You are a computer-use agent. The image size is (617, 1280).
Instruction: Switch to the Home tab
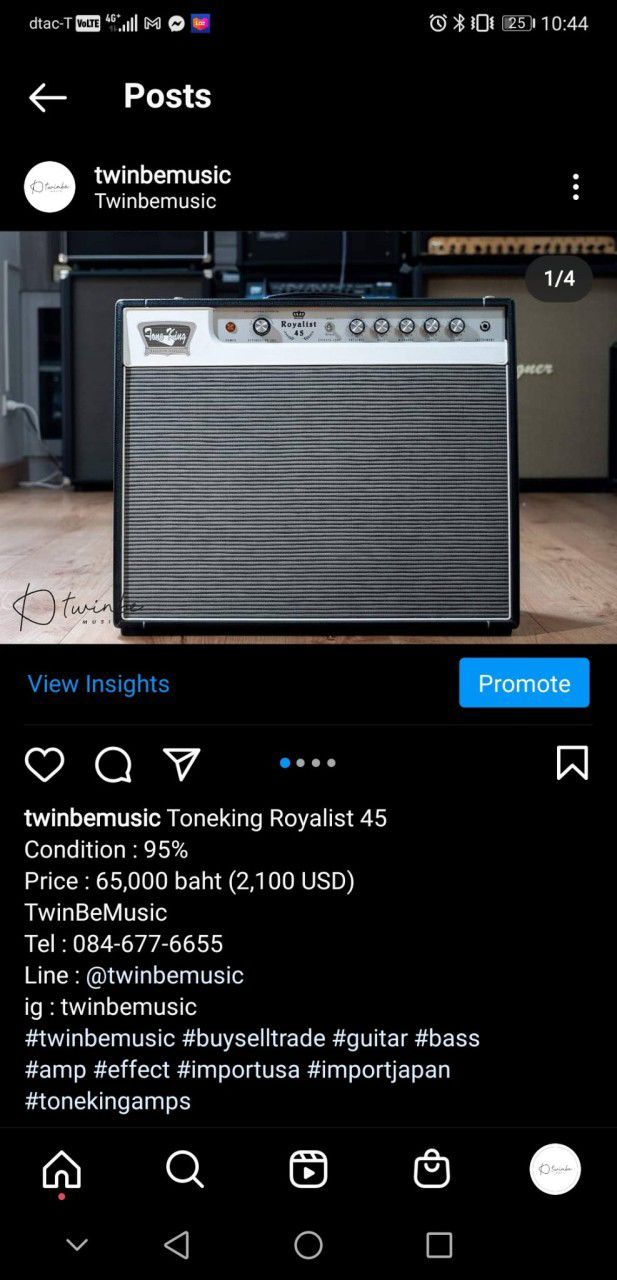click(62, 1168)
